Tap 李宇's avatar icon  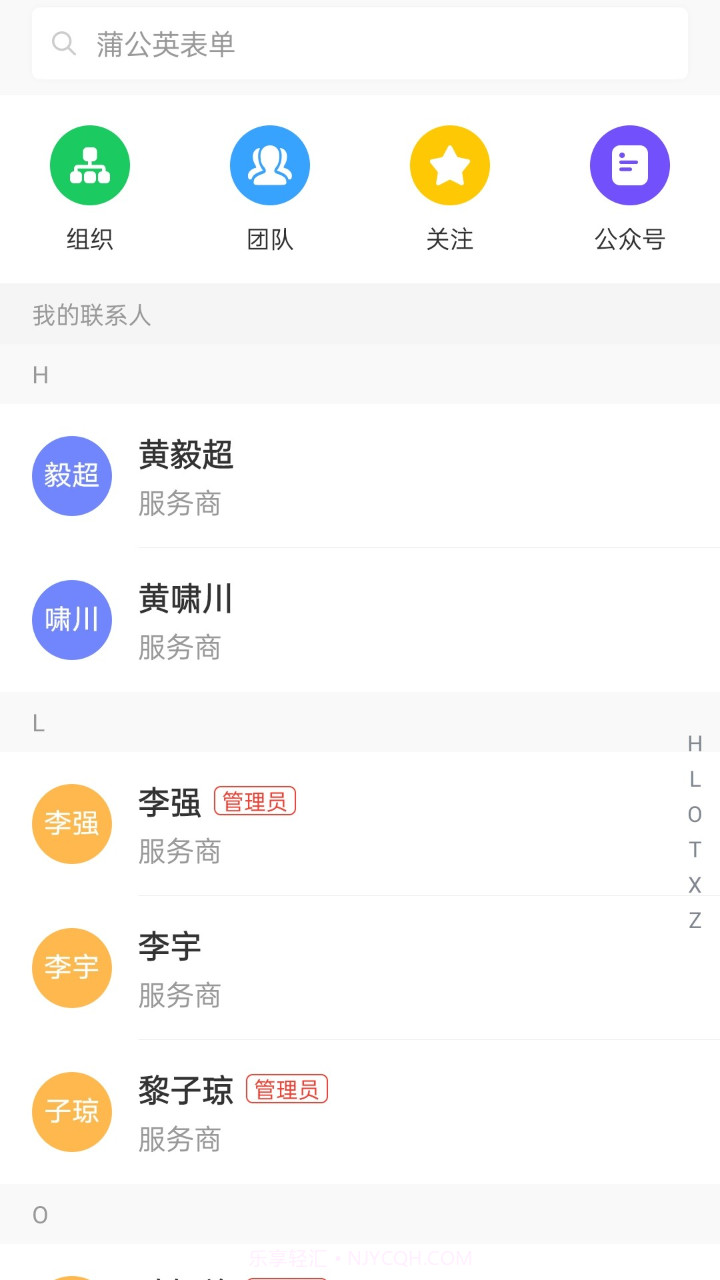(x=72, y=967)
